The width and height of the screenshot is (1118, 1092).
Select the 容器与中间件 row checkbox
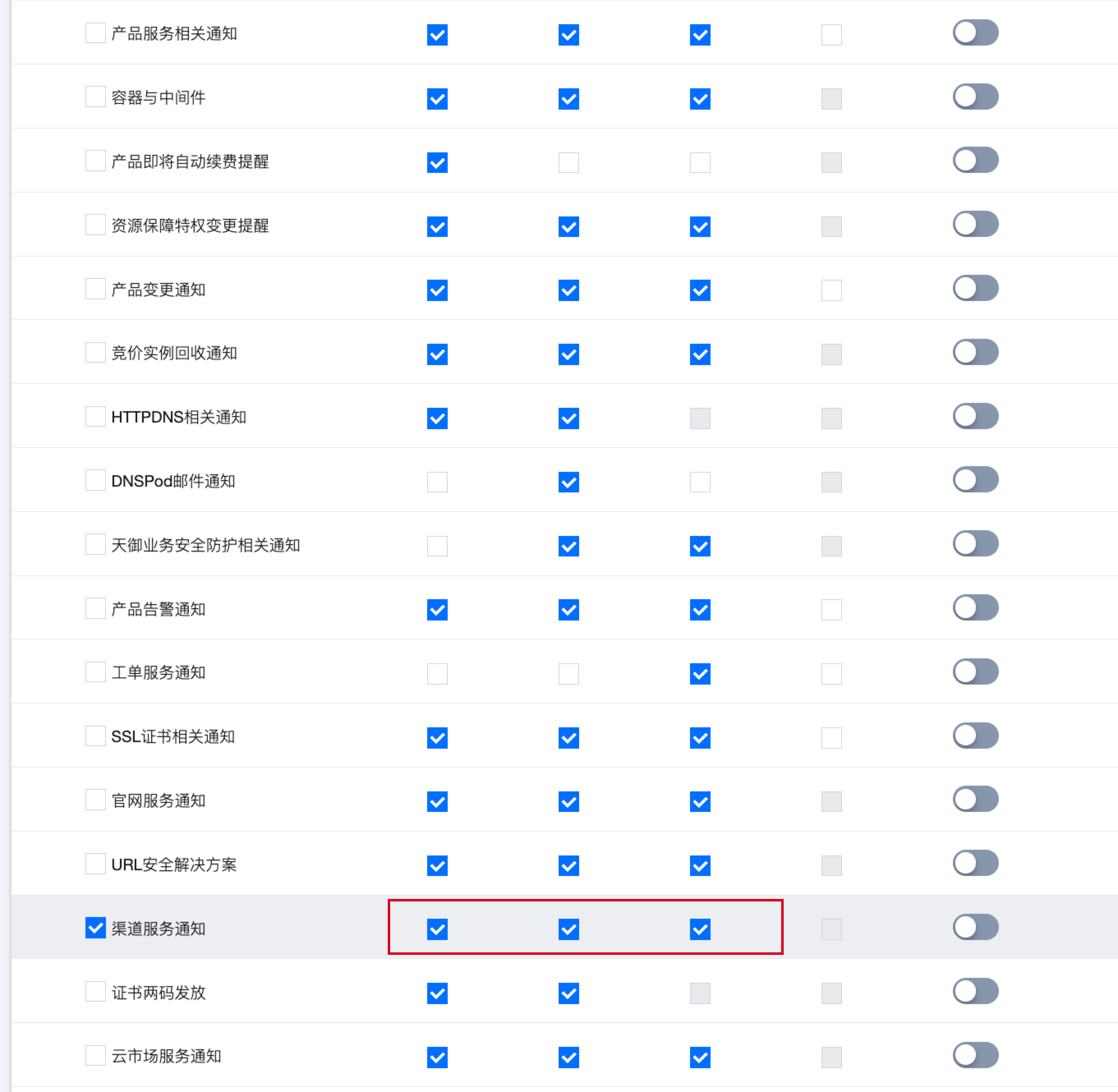pos(95,97)
